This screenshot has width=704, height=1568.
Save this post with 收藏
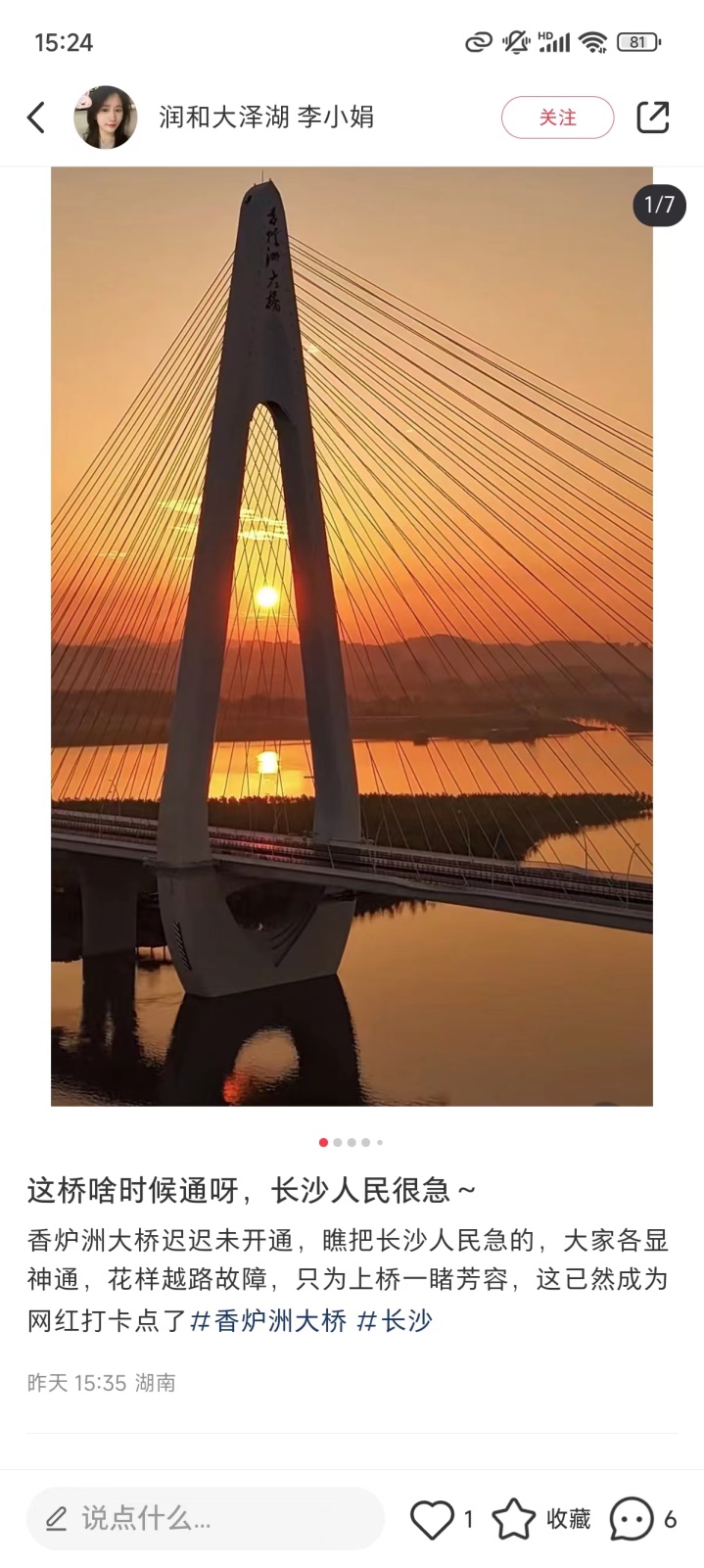click(541, 1519)
